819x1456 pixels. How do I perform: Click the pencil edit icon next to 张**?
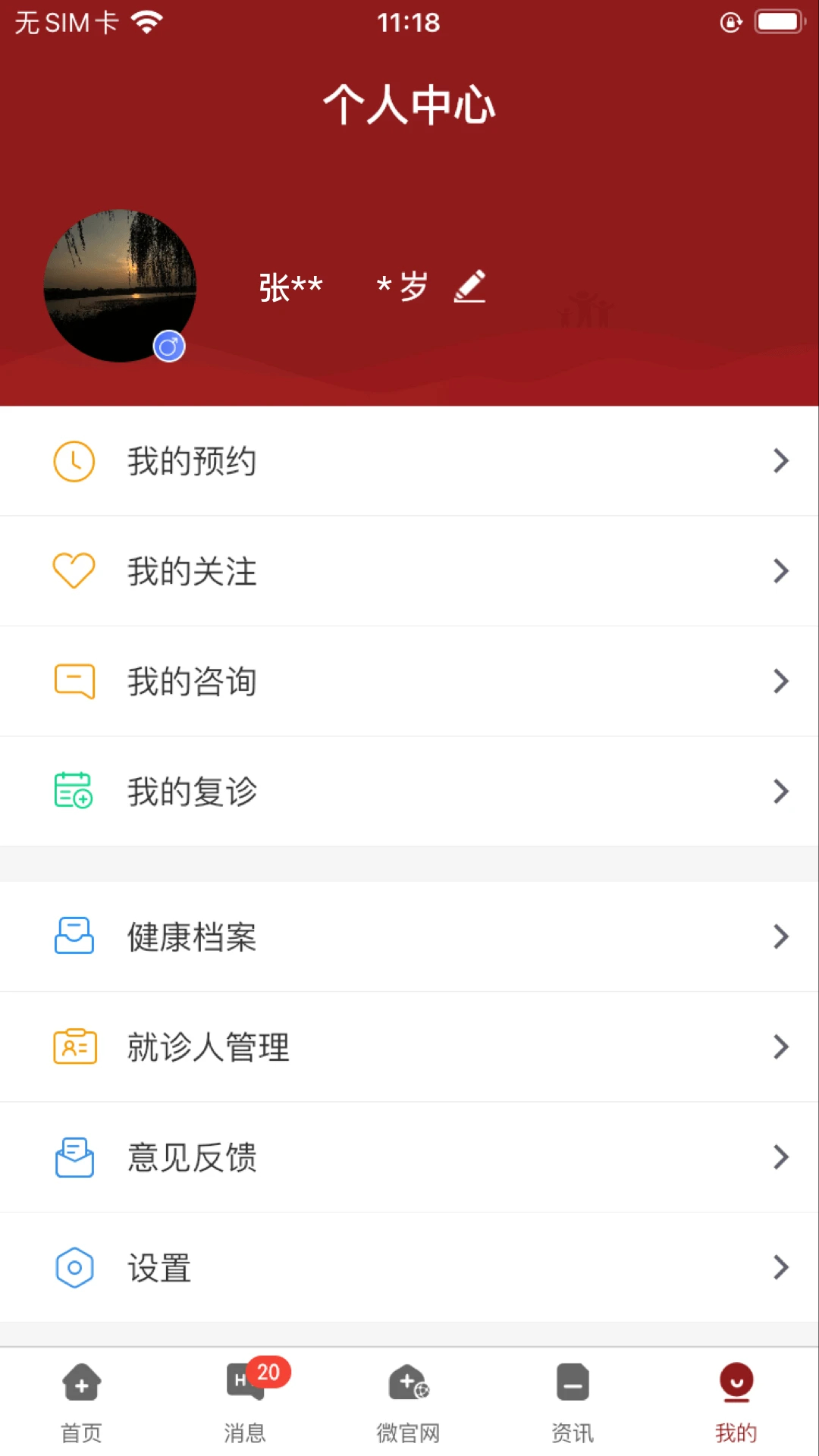coord(470,287)
